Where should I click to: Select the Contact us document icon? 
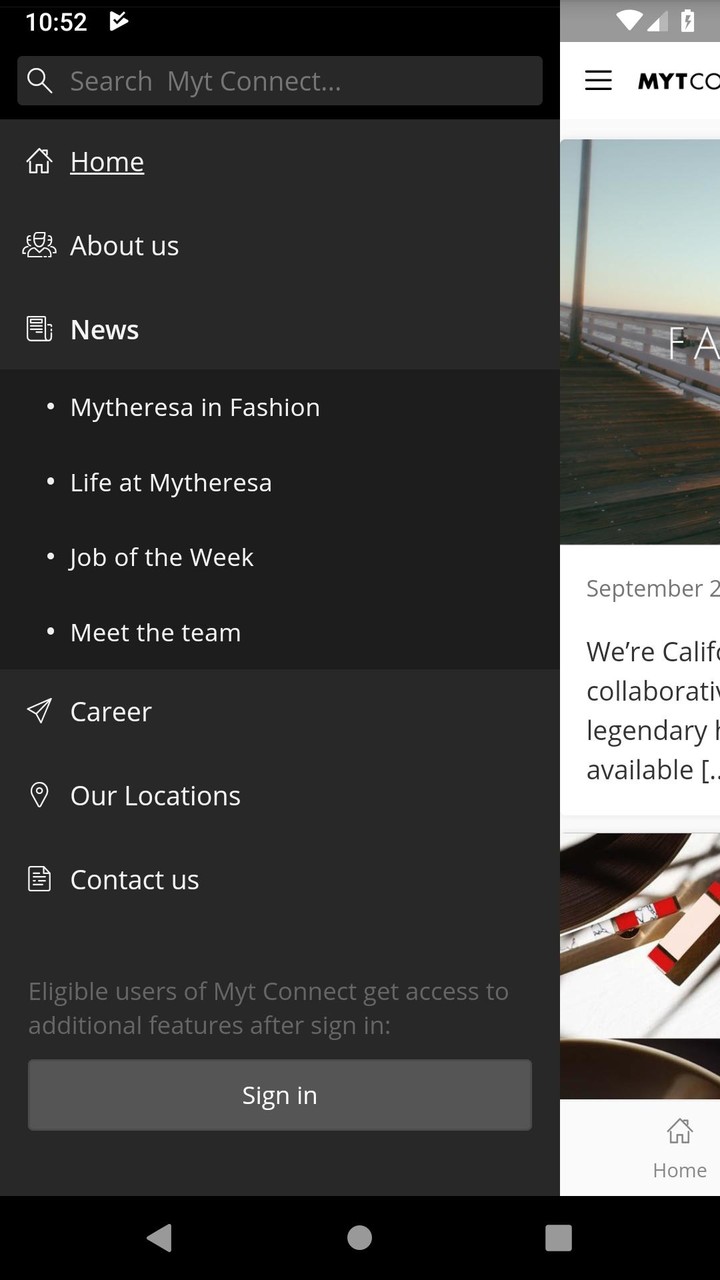tap(38, 879)
